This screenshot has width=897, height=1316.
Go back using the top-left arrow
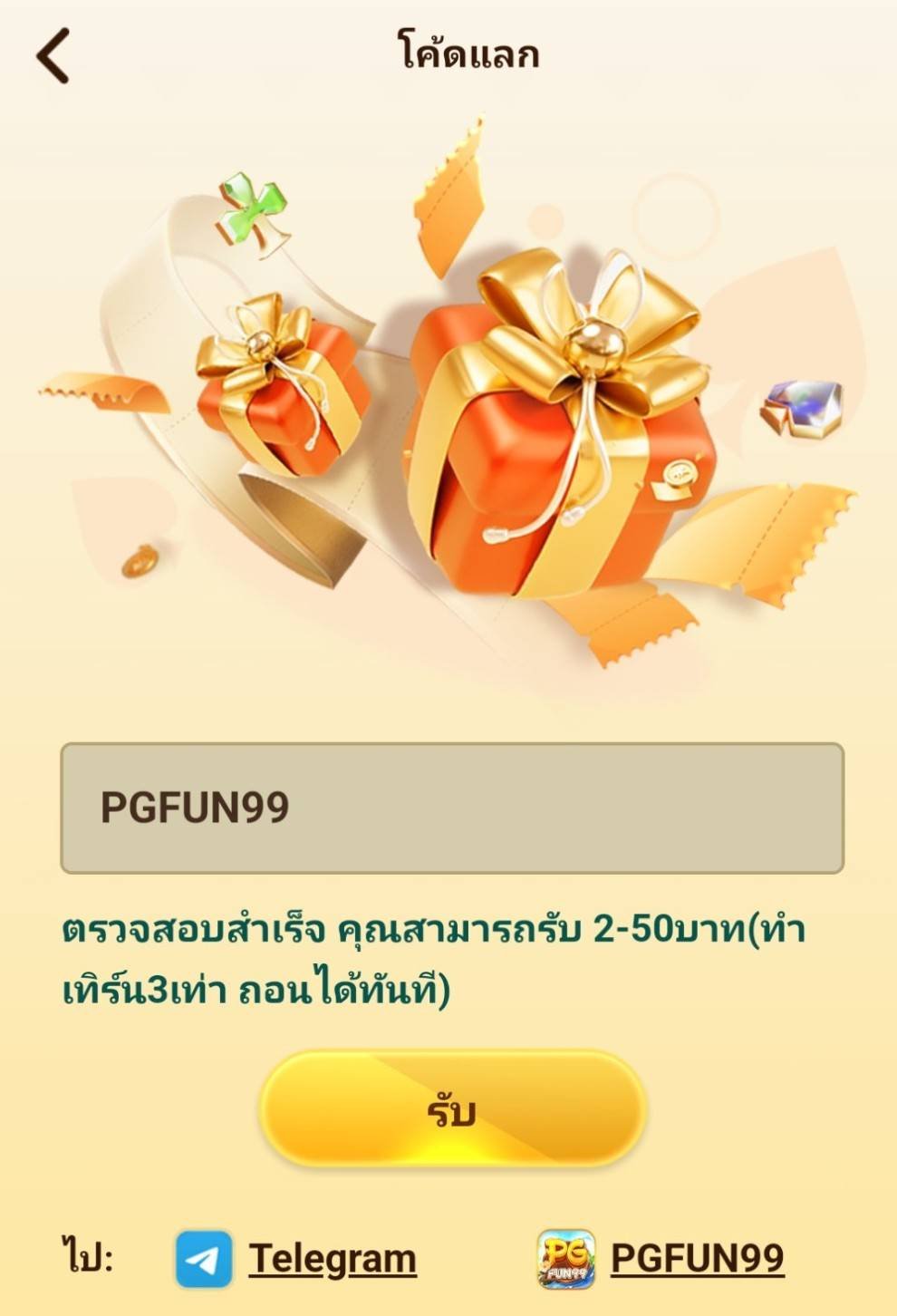[53, 56]
